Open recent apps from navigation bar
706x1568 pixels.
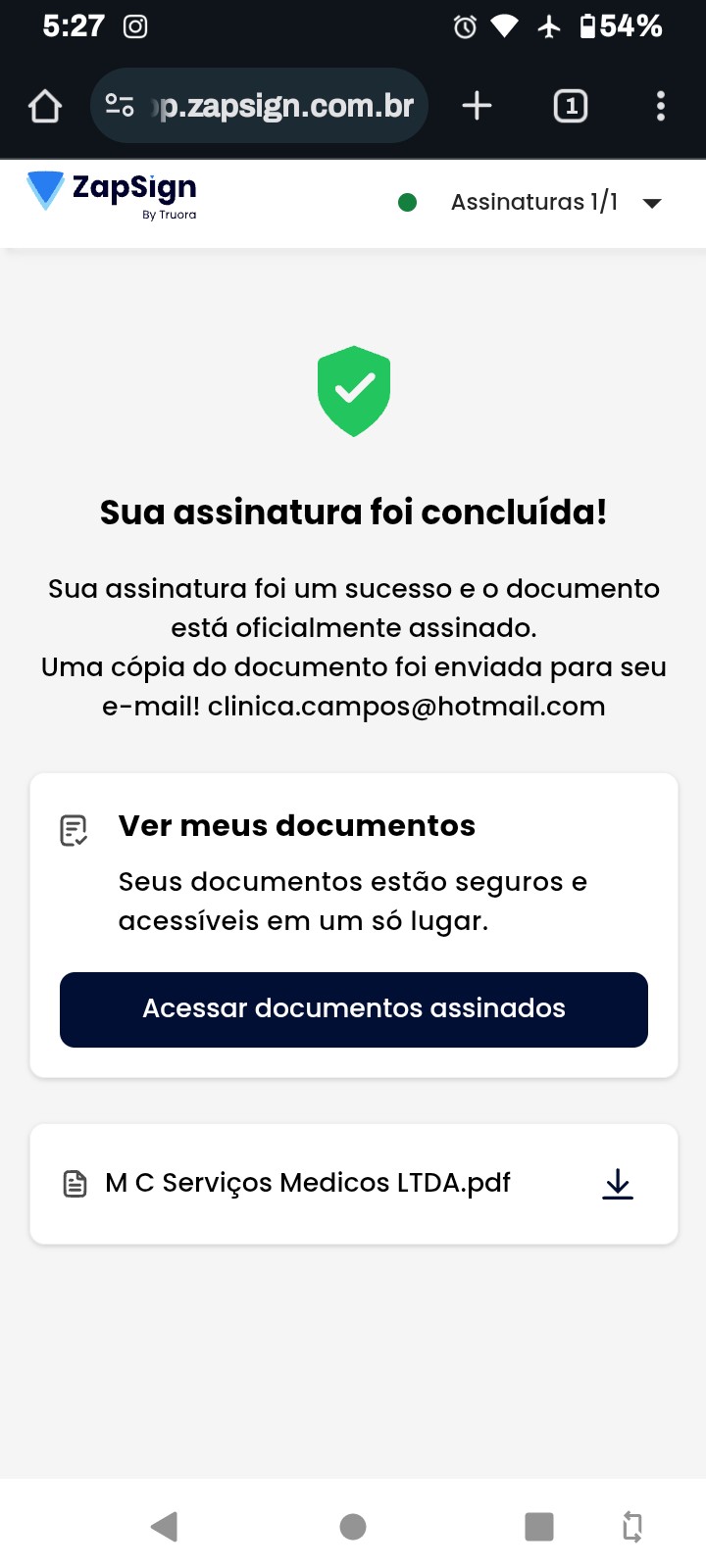coord(538,1526)
